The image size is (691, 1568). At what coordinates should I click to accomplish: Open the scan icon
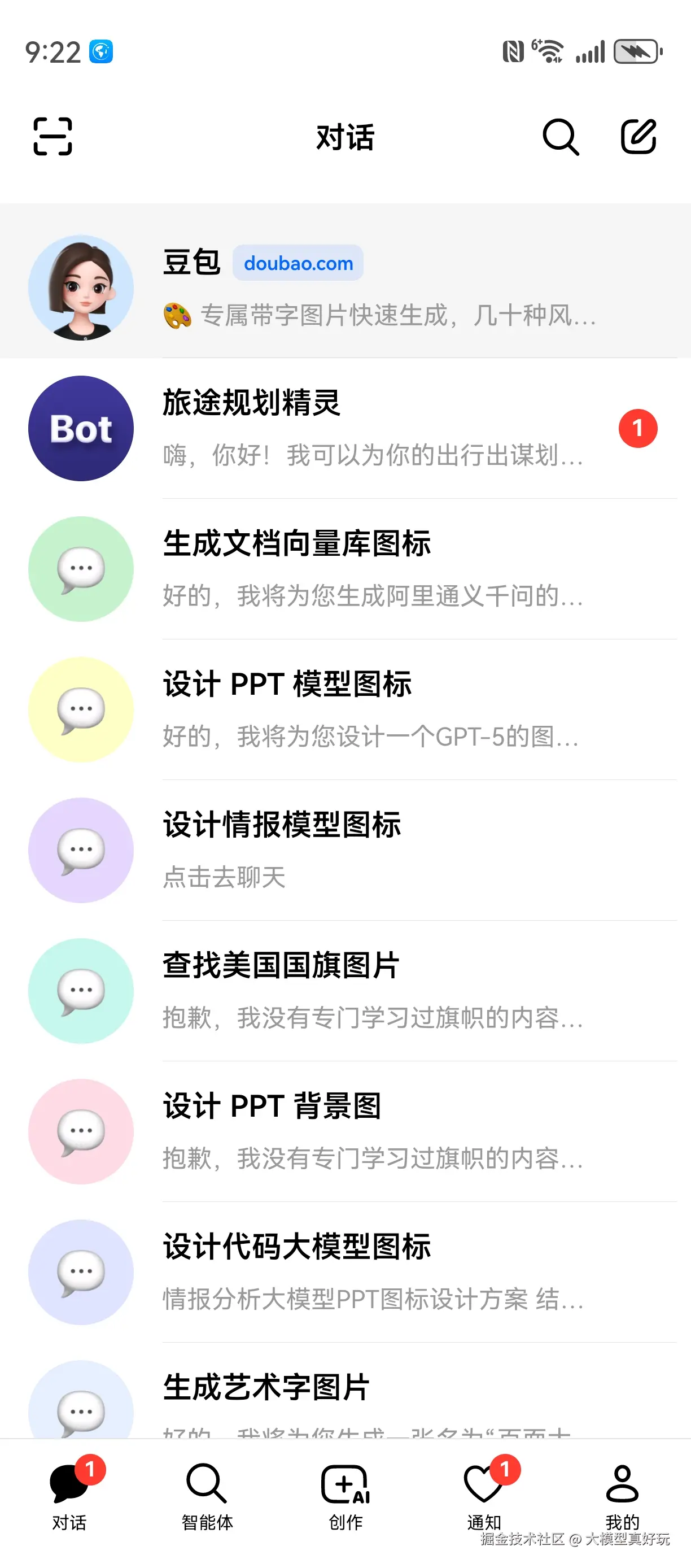pos(53,136)
